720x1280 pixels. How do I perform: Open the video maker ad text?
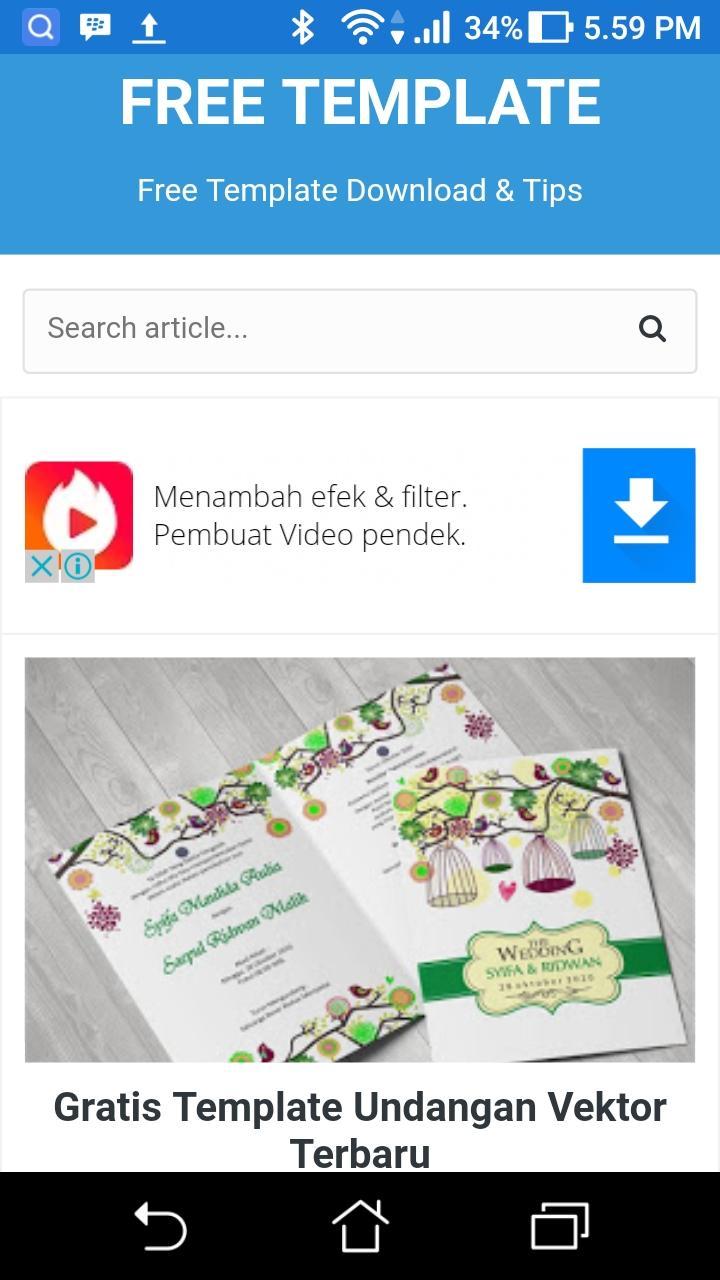(310, 515)
